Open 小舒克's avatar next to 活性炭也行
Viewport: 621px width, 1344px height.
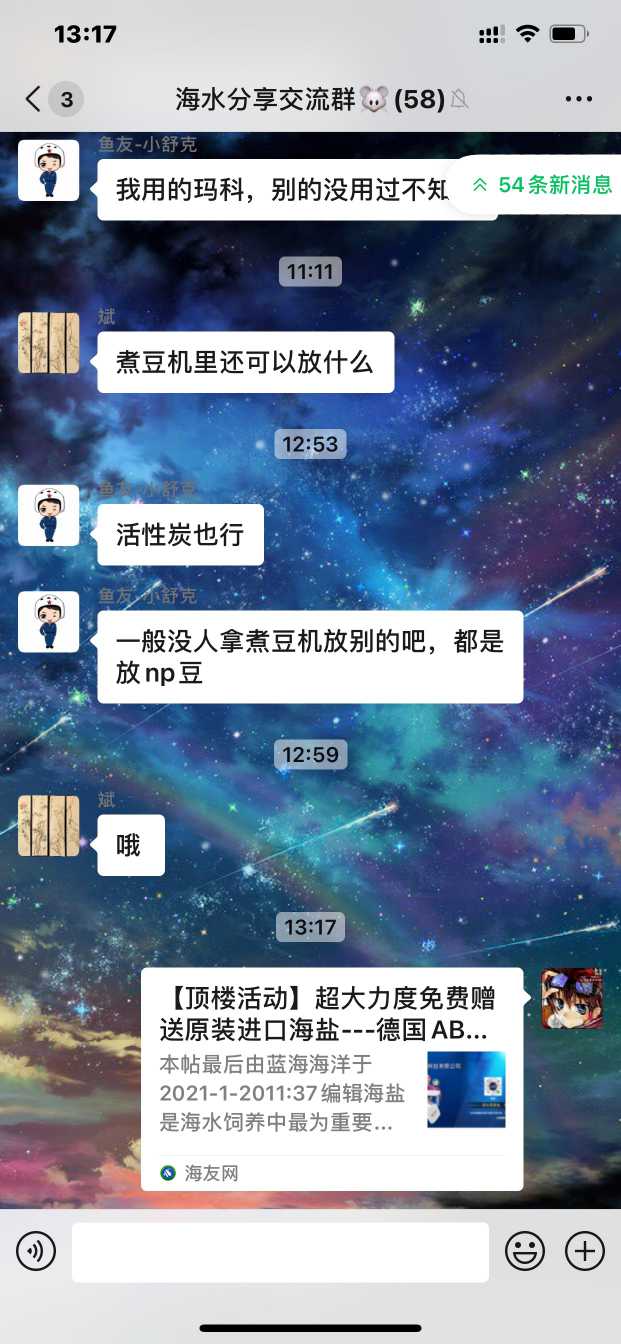48,515
